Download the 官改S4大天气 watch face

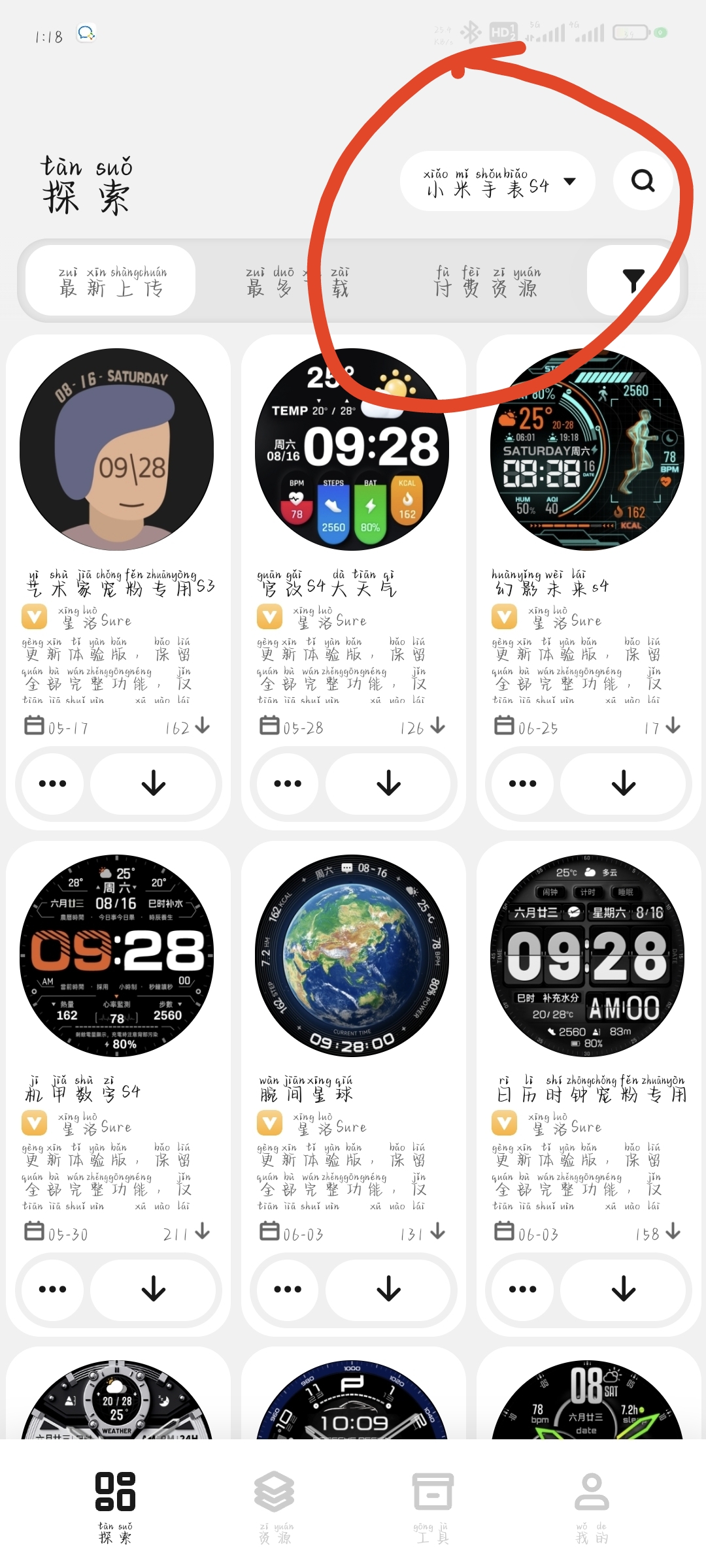[x=388, y=783]
